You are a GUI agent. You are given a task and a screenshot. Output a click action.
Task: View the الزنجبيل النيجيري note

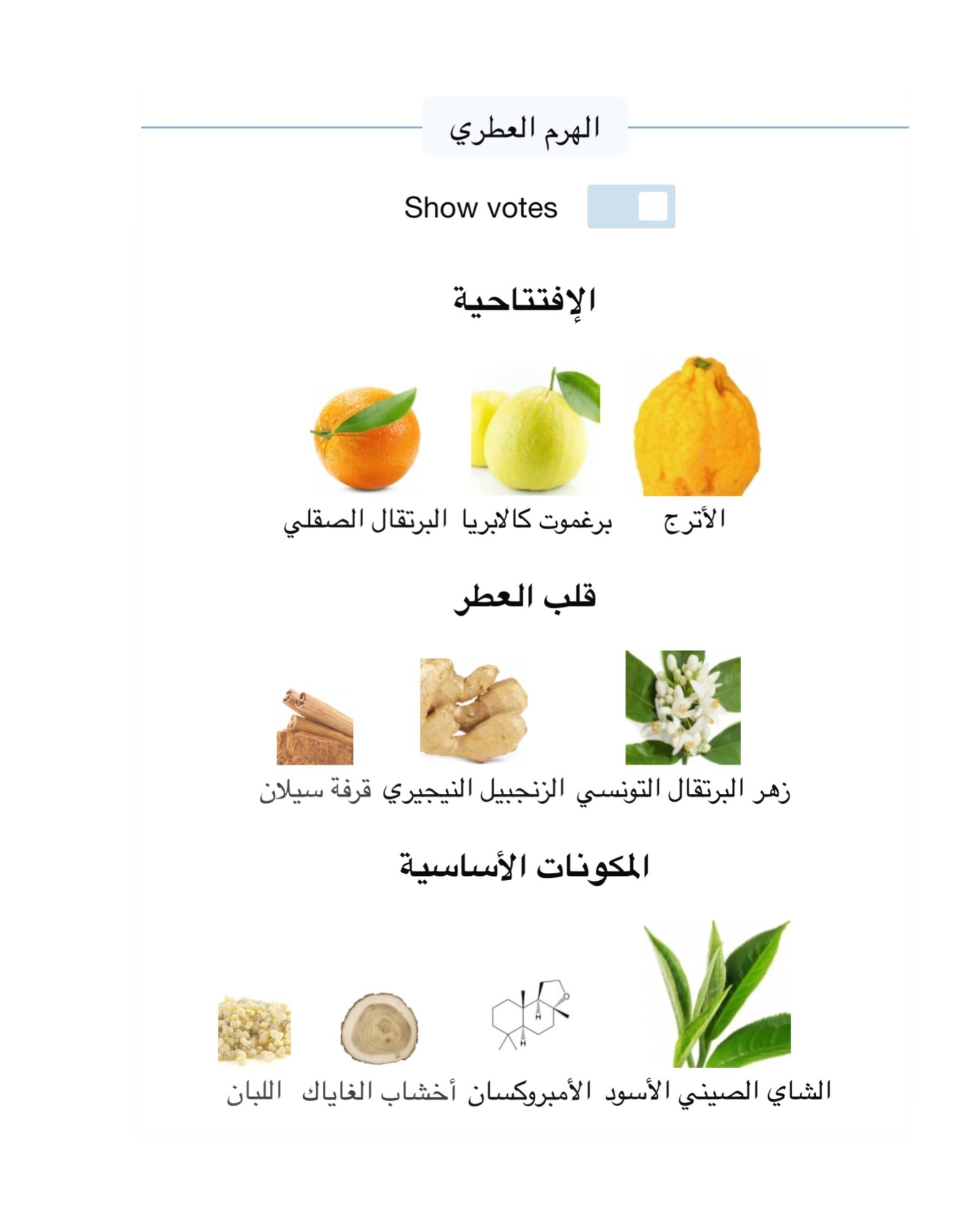(x=473, y=710)
